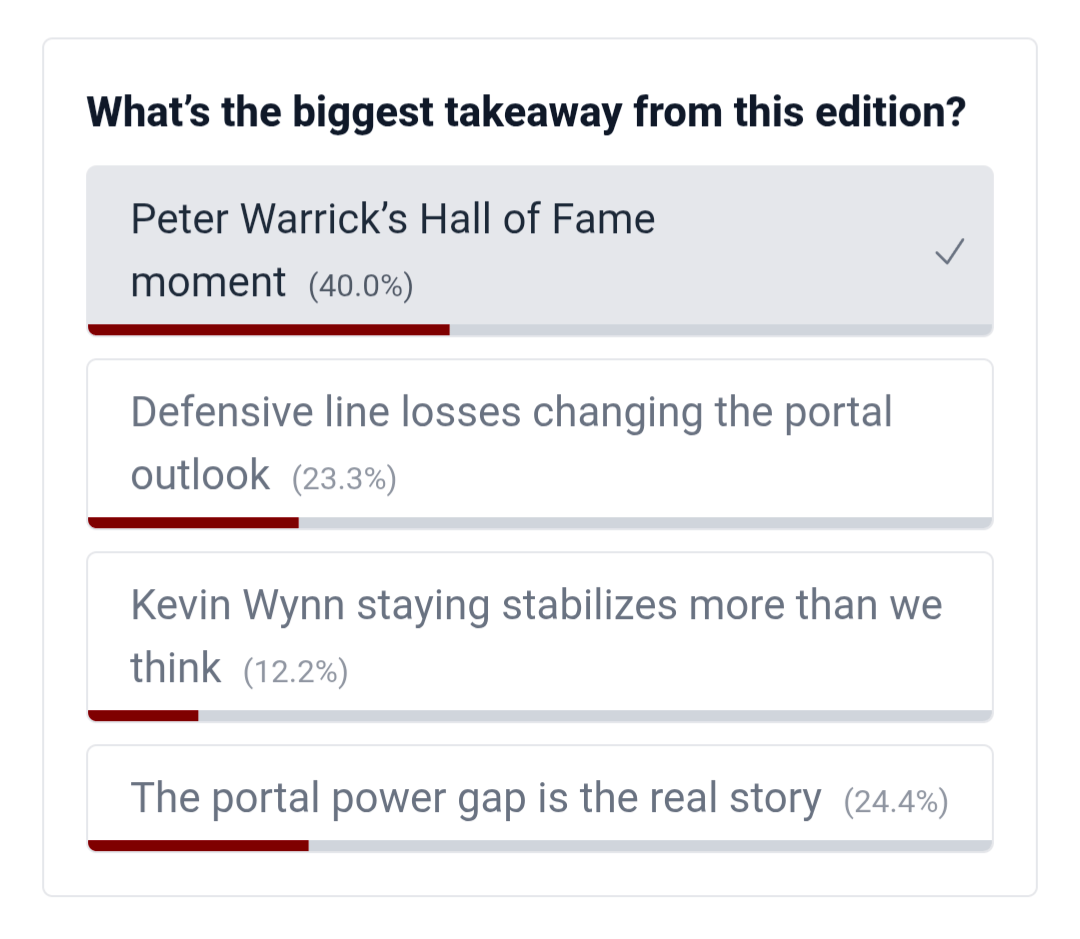Vote for Defensive line losses changing the portal outlook
Image resolution: width=1080 pixels, height=939 pixels.
click(539, 443)
